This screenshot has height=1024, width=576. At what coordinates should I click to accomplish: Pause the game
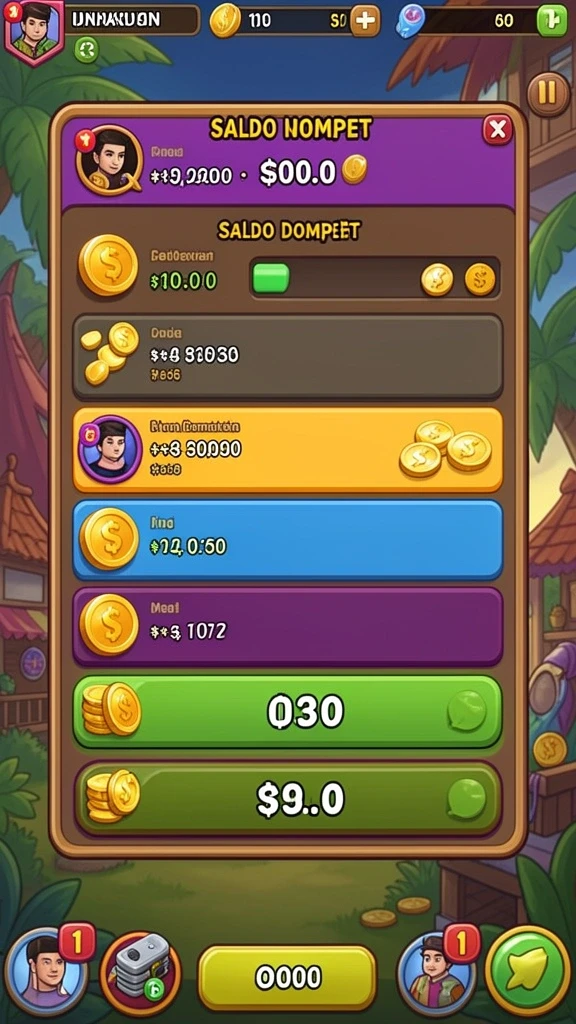547,93
